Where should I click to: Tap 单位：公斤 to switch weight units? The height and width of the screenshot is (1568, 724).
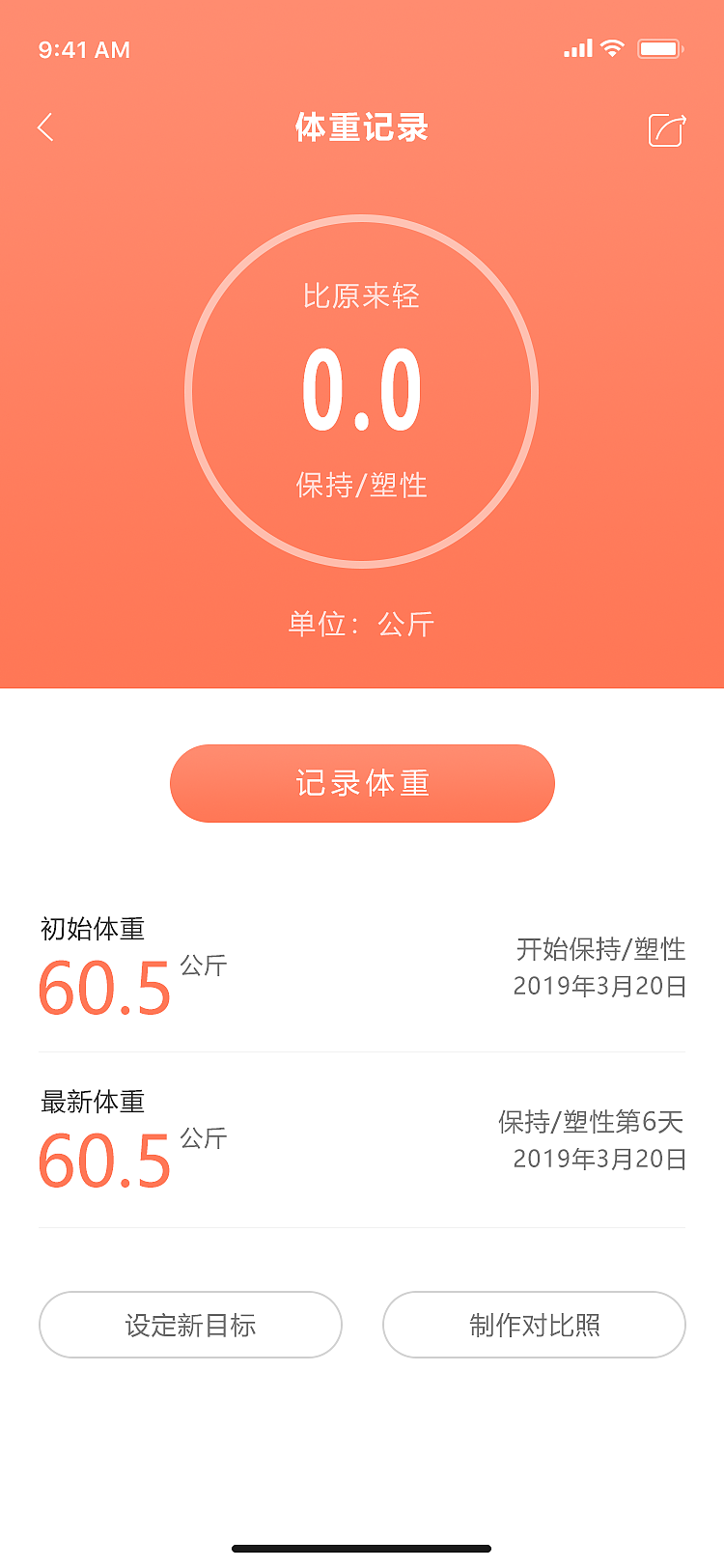(x=362, y=624)
